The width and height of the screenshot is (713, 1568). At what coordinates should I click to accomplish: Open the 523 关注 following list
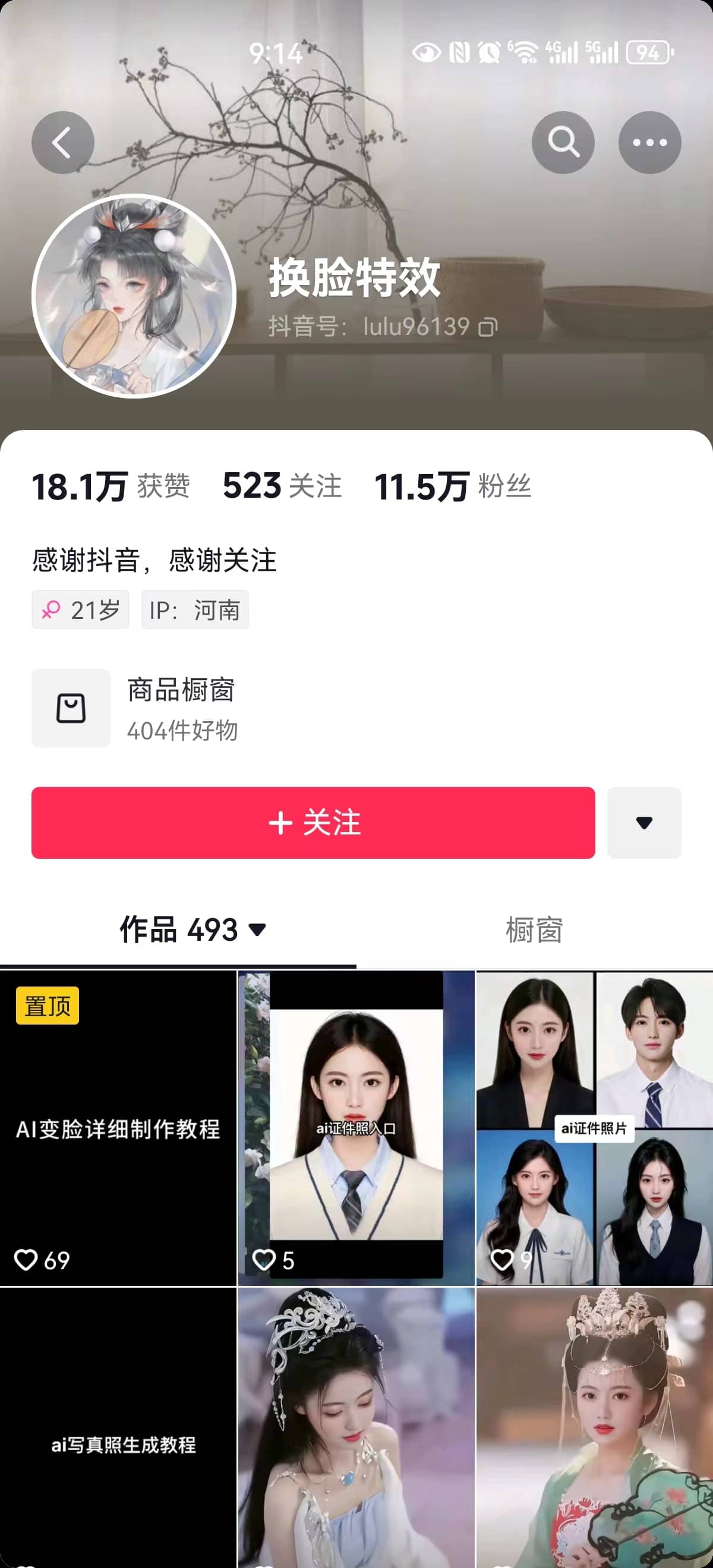282,486
